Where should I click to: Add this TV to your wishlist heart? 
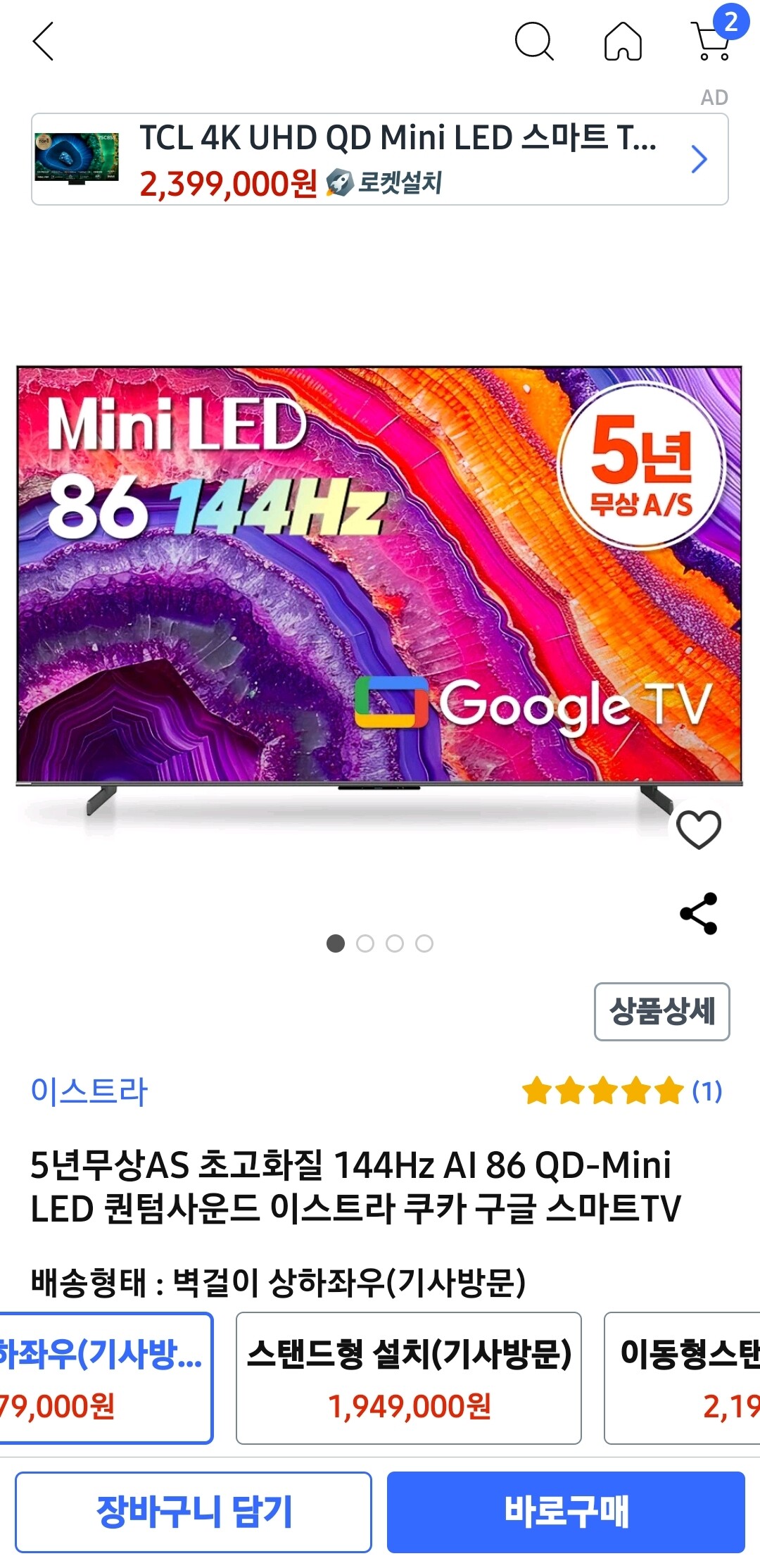click(699, 832)
